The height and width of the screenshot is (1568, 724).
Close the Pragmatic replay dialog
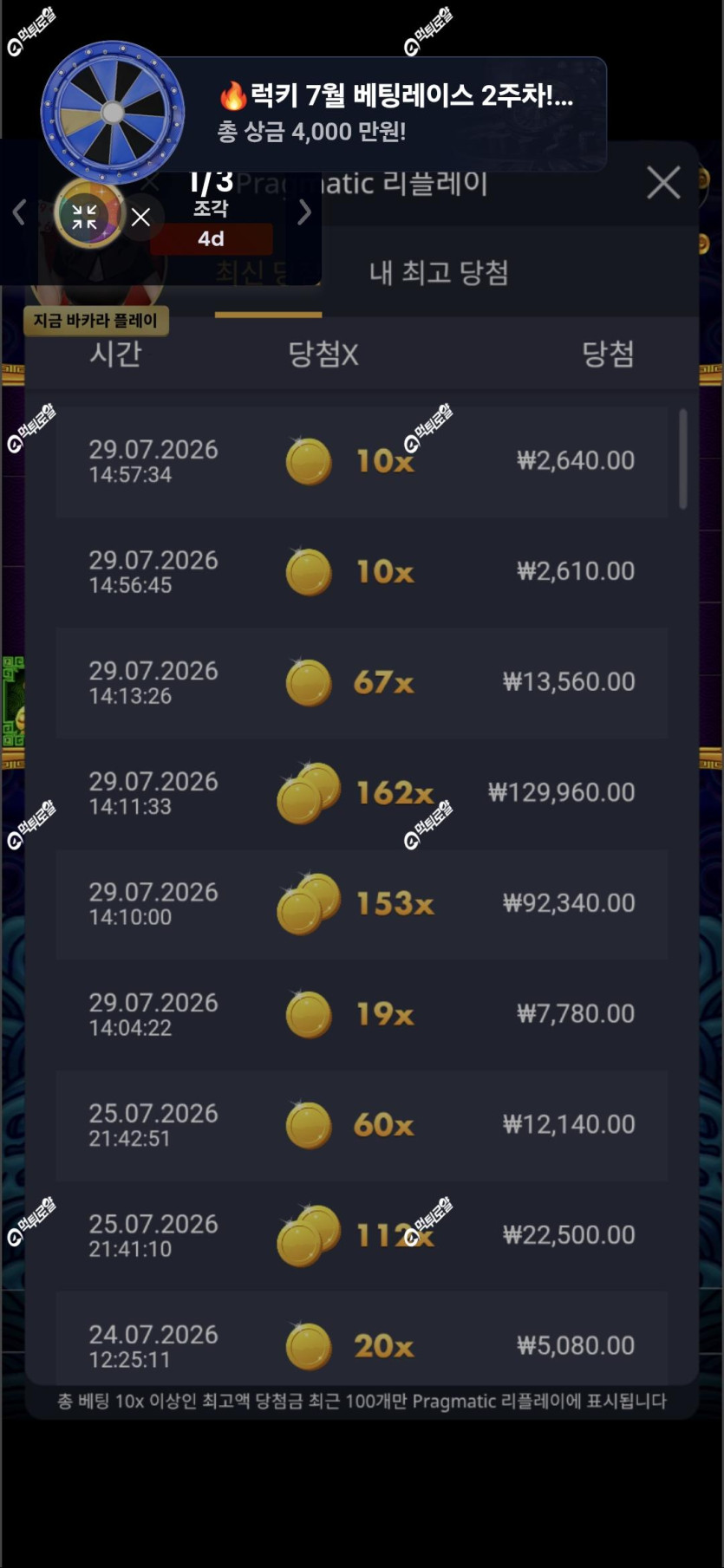tap(663, 183)
